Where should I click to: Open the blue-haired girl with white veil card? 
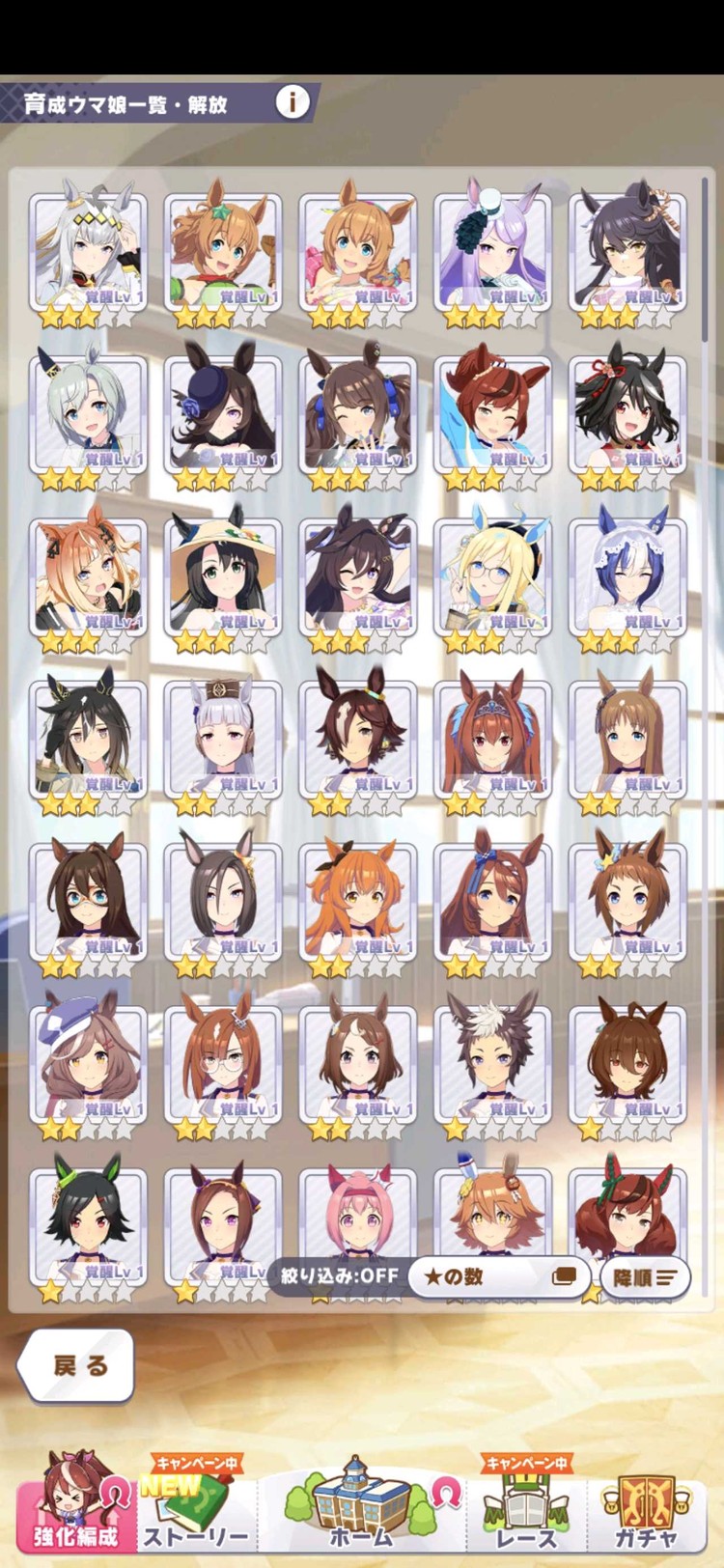click(627, 574)
